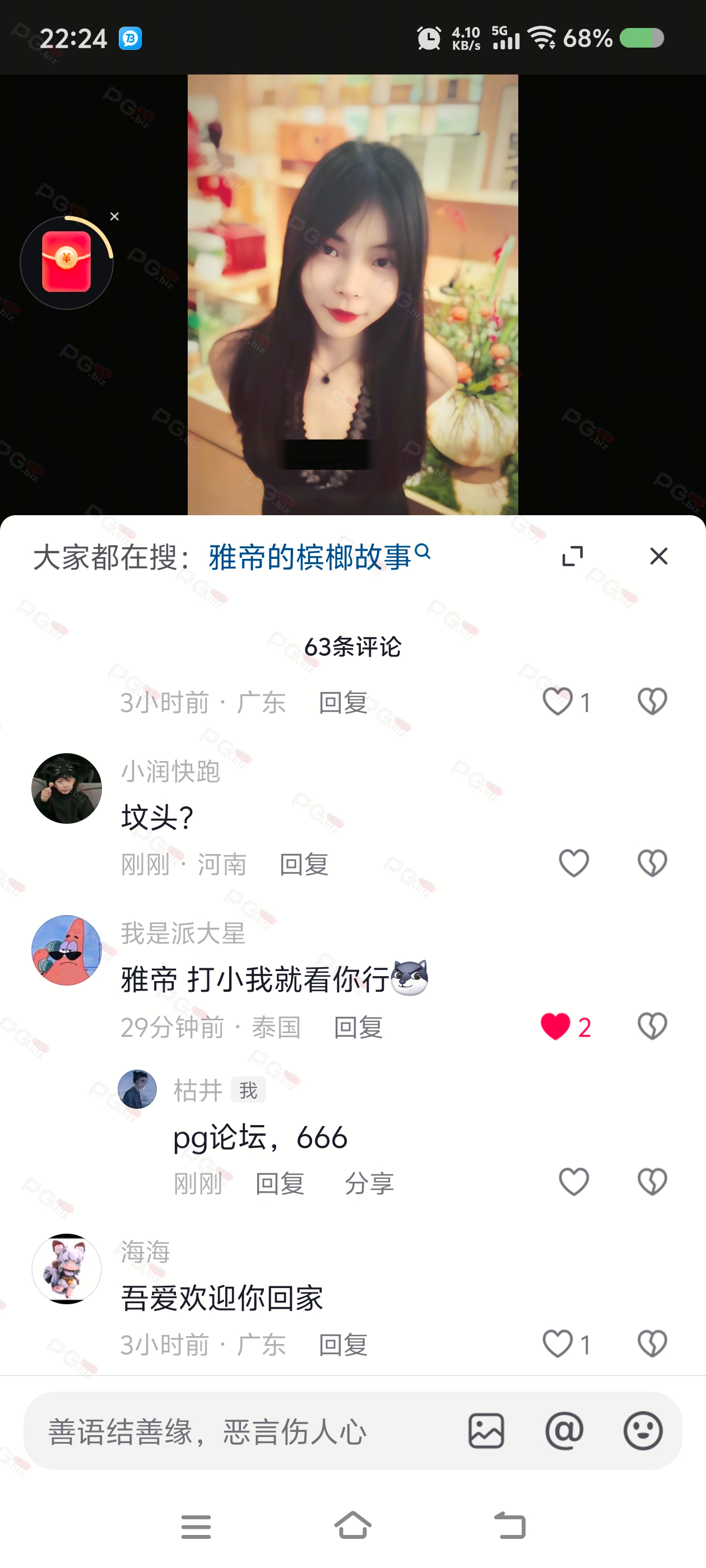Reply to 我是派大星's comment

pyautogui.click(x=358, y=1028)
